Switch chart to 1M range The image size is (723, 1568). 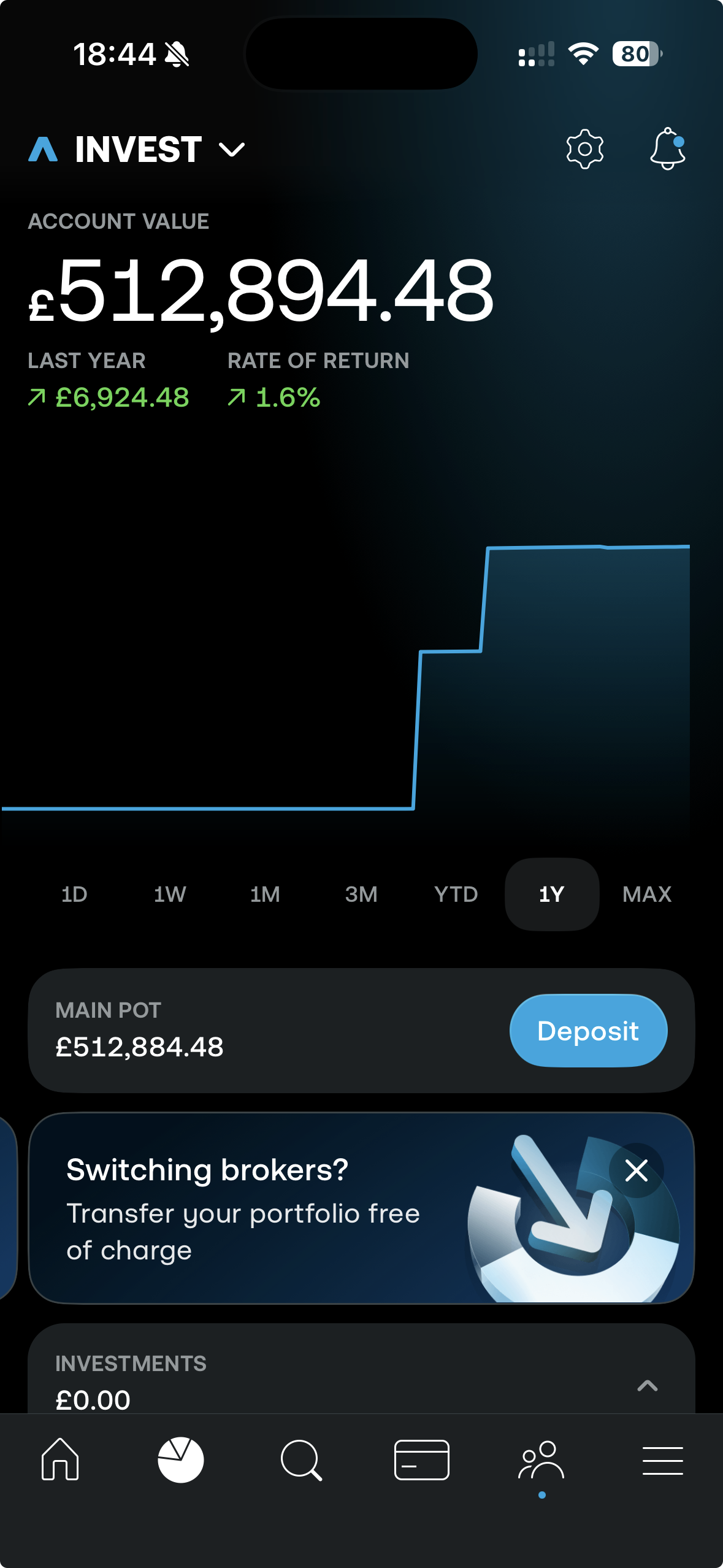(x=265, y=894)
